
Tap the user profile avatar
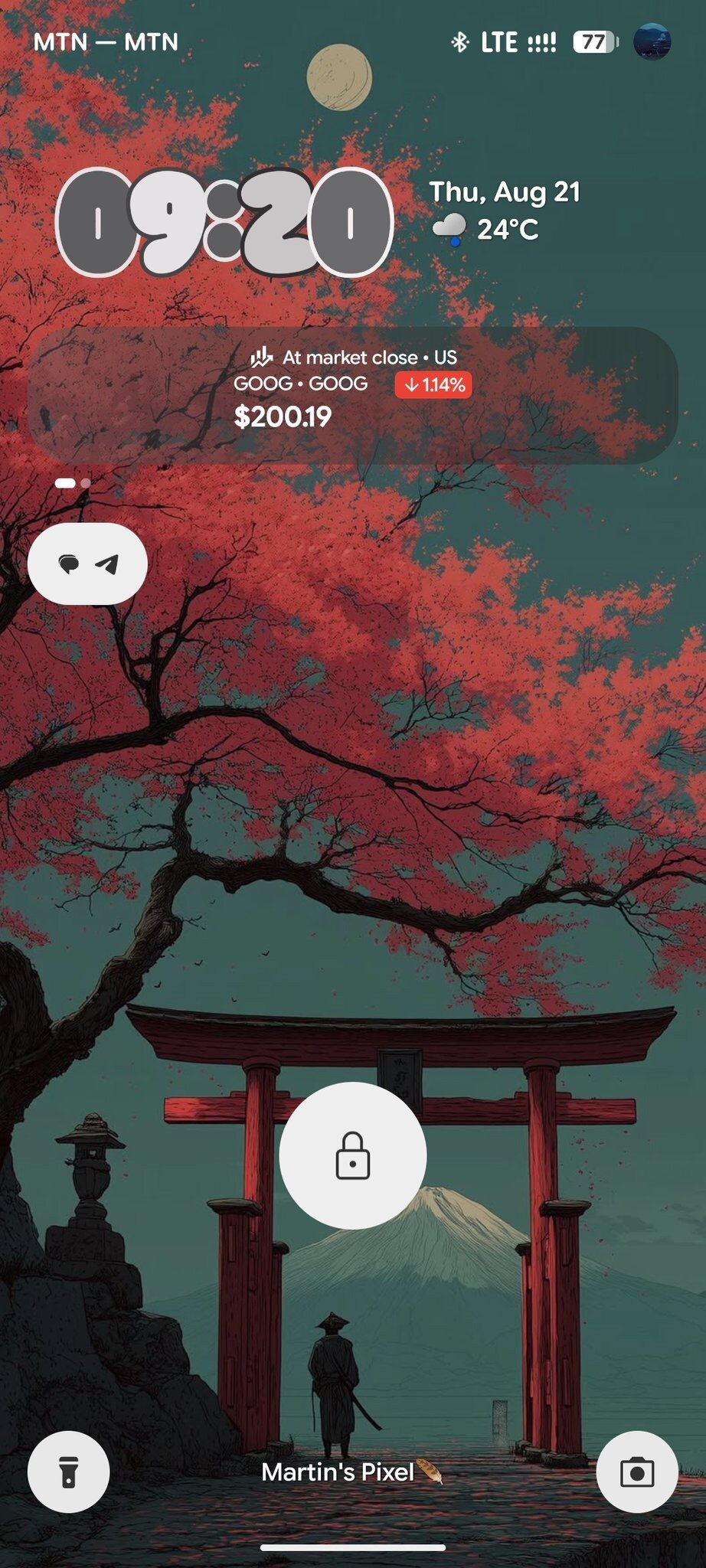click(652, 42)
